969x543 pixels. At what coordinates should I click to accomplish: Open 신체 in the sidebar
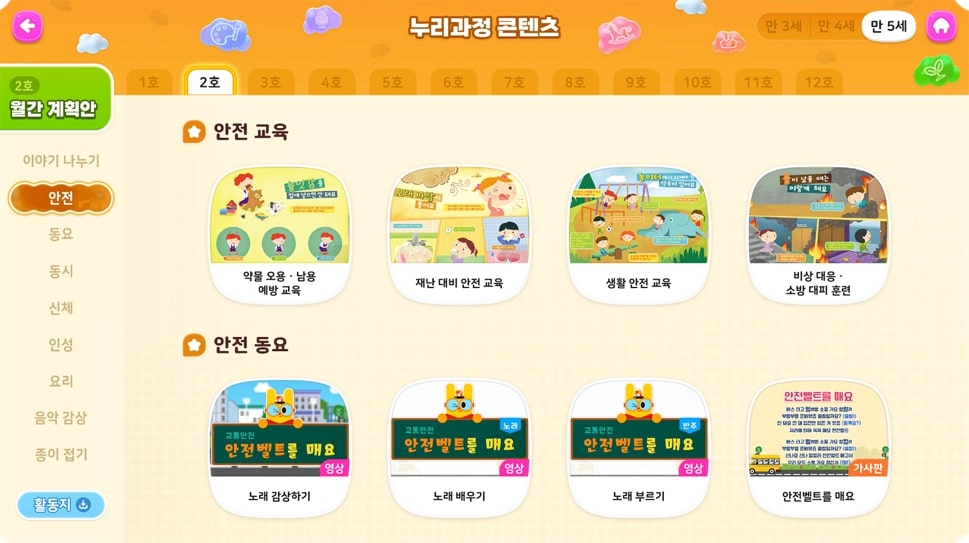pos(61,308)
